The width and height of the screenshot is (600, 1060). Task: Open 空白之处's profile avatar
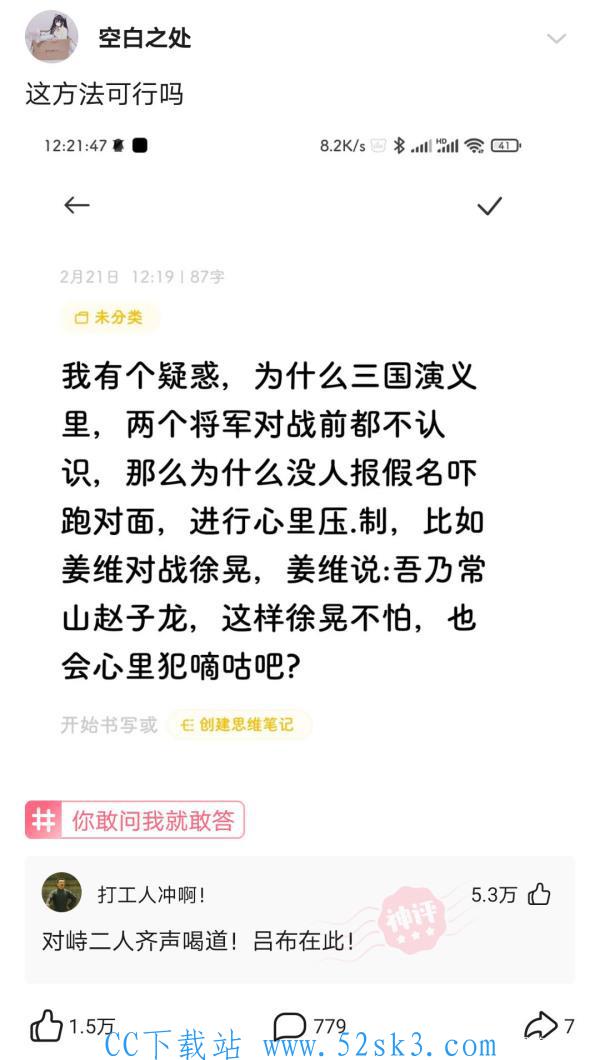pos(51,37)
